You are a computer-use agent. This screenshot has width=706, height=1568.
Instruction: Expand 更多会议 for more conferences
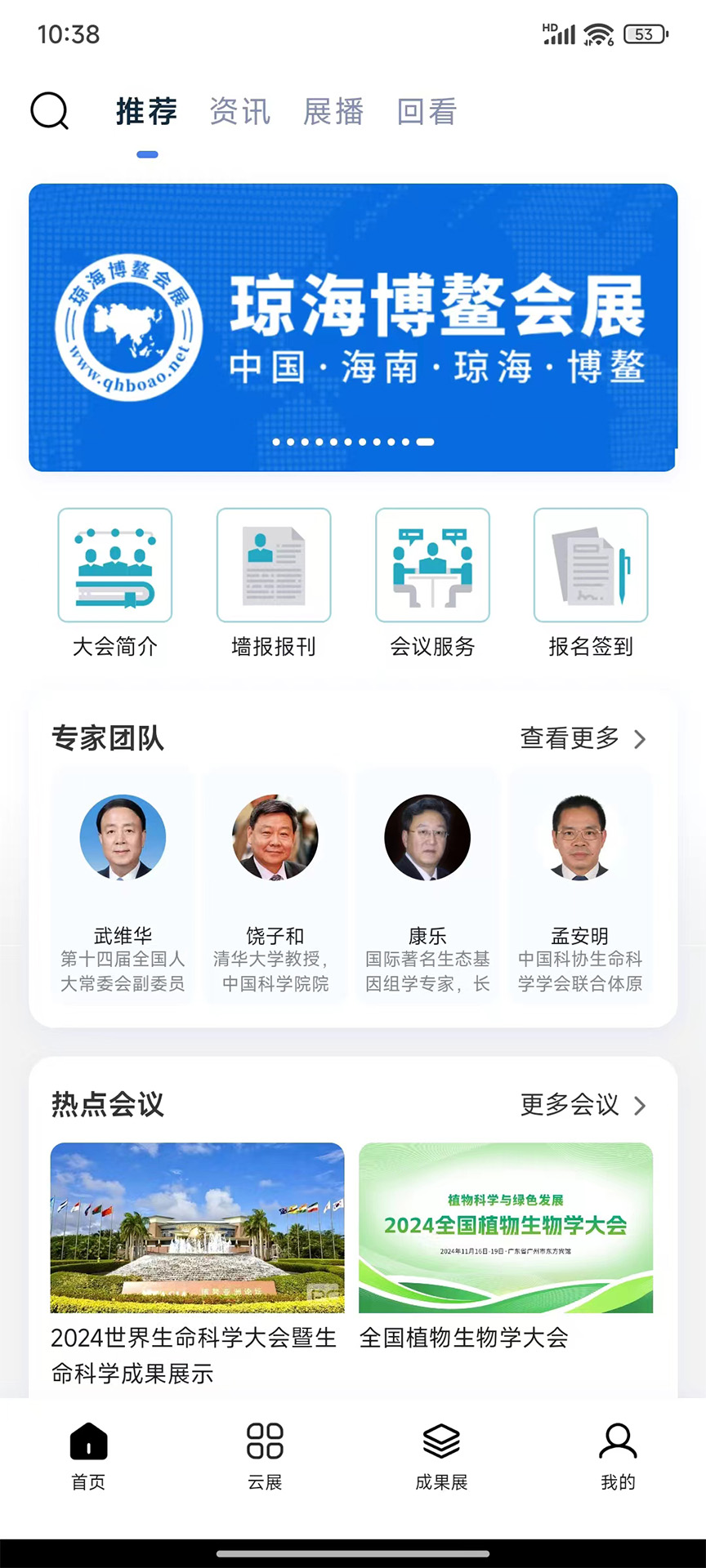tap(569, 1106)
